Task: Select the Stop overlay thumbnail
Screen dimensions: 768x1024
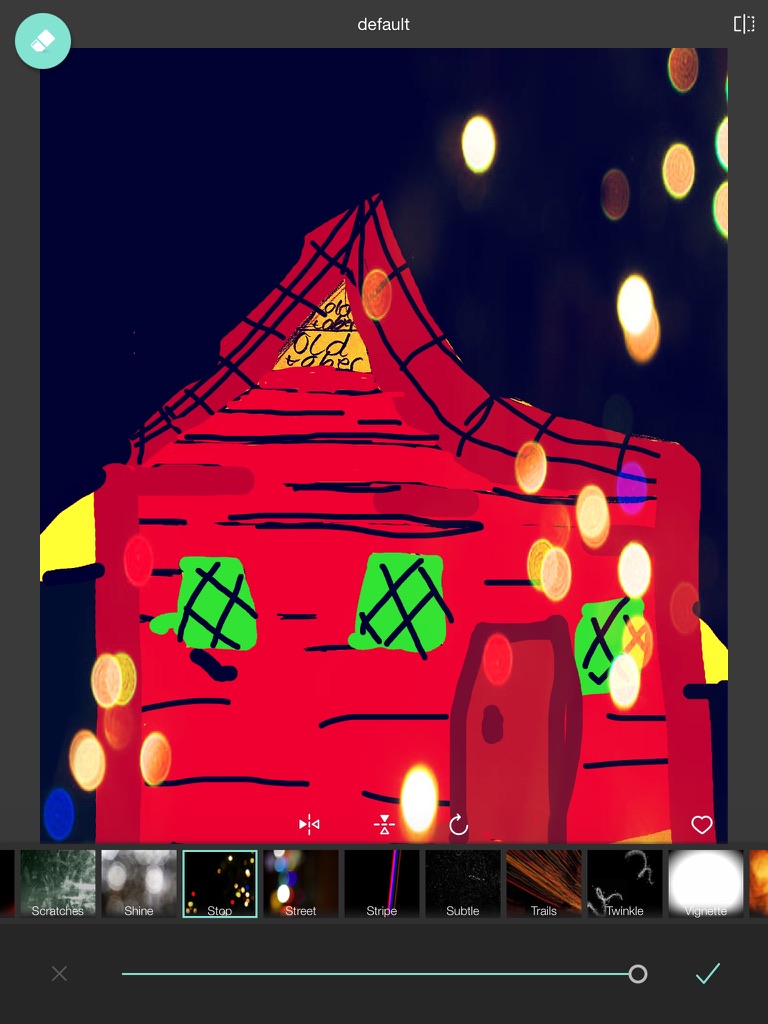Action: tap(220, 883)
